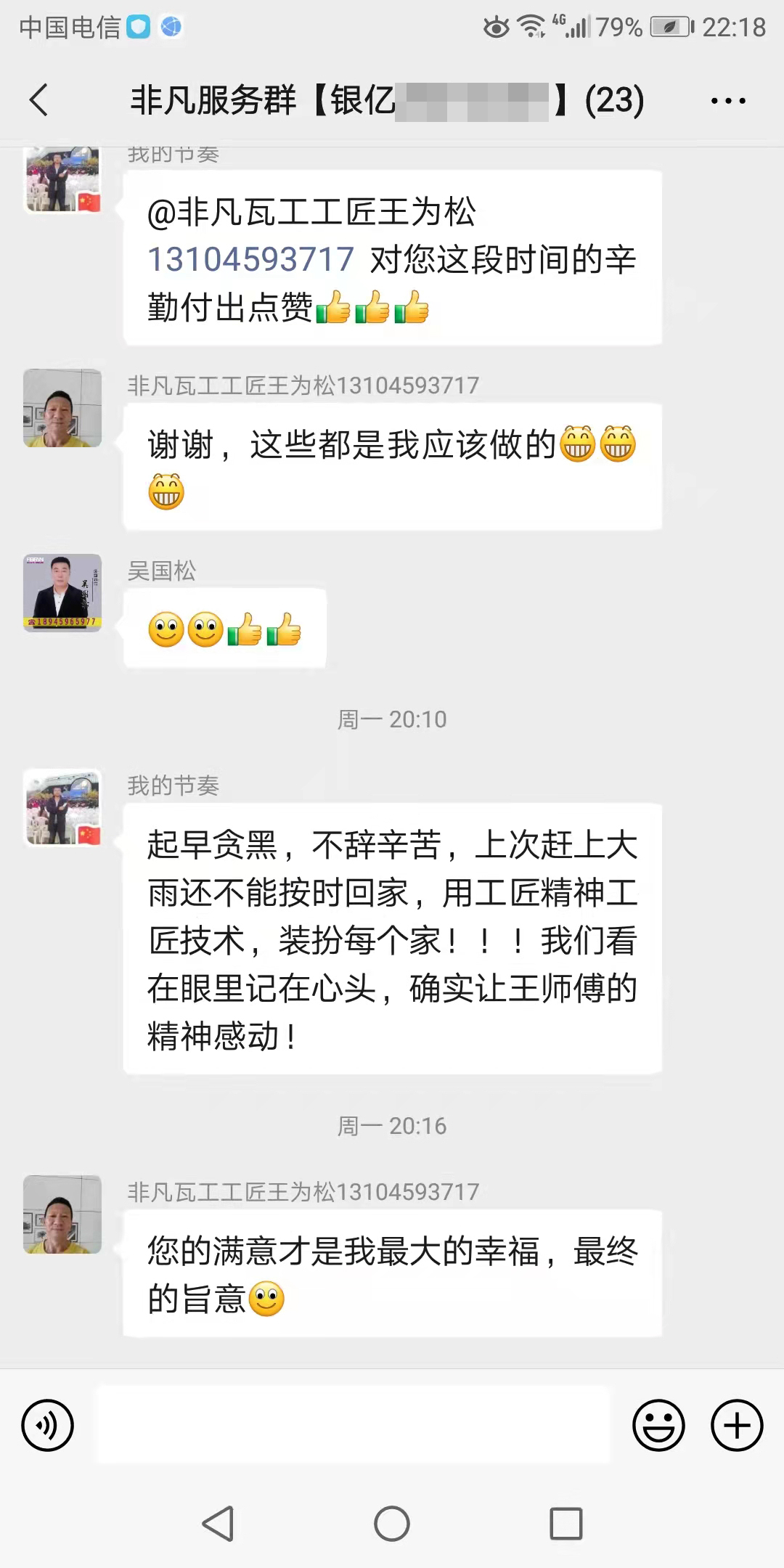The width and height of the screenshot is (784, 1568).
Task: Tap the phone number link 13104593717
Action: 250,260
